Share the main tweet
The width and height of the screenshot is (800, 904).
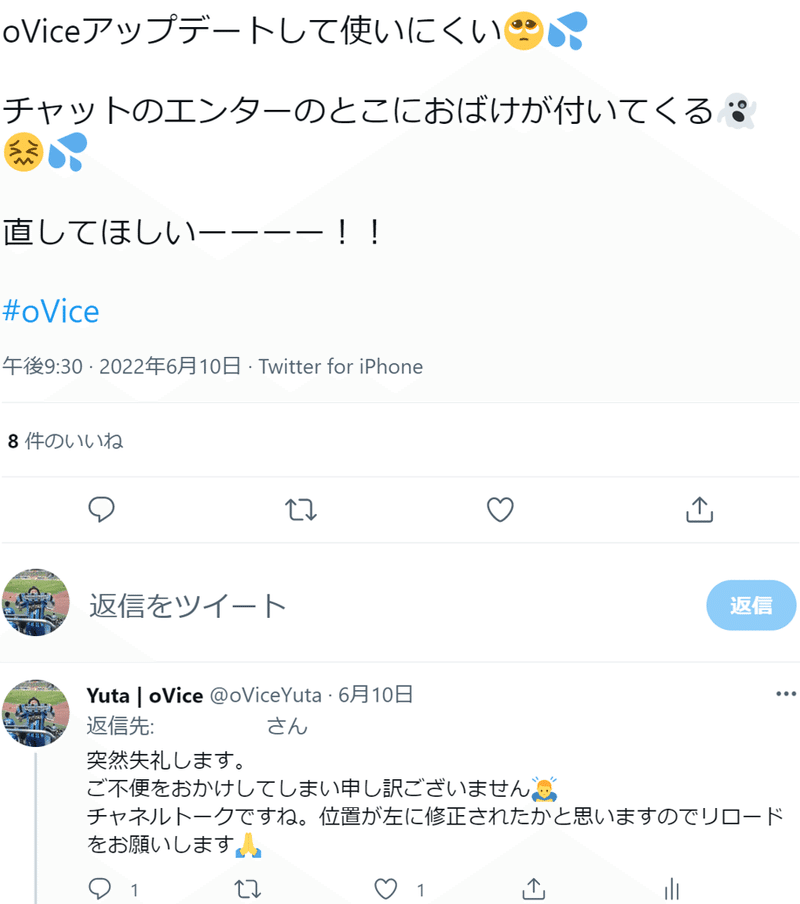click(699, 510)
